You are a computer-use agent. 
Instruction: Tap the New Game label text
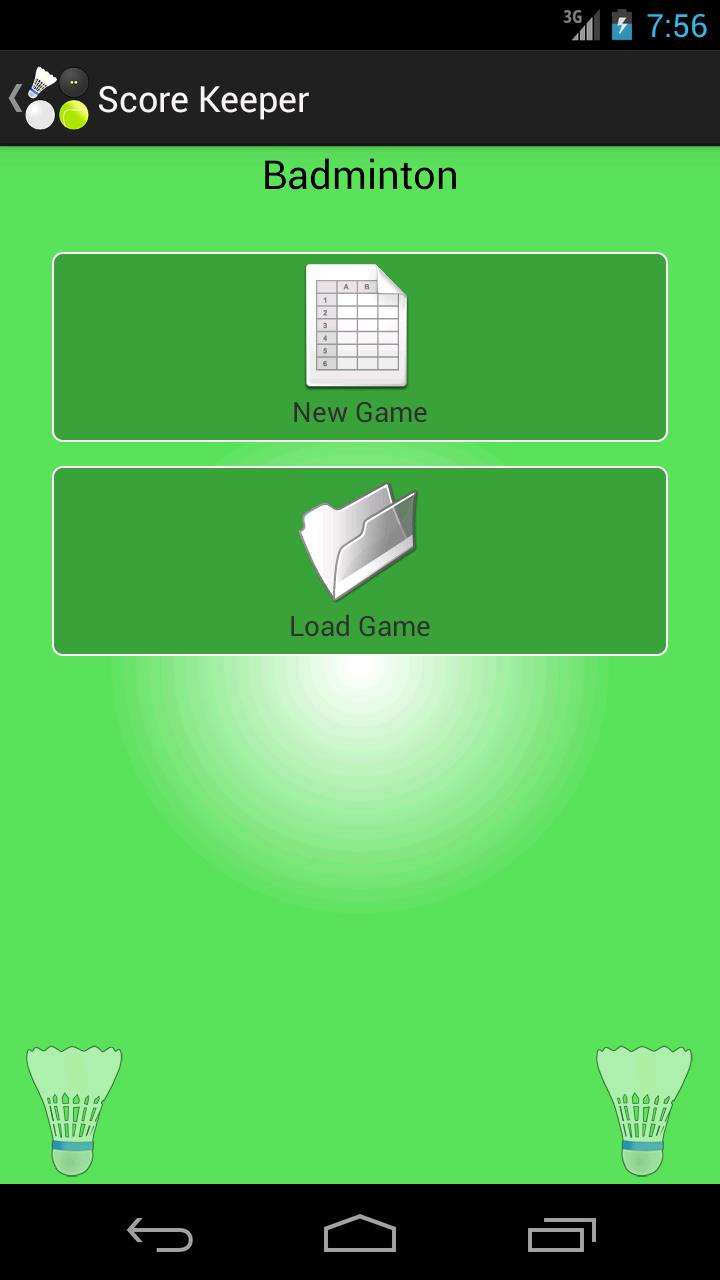pyautogui.click(x=359, y=412)
